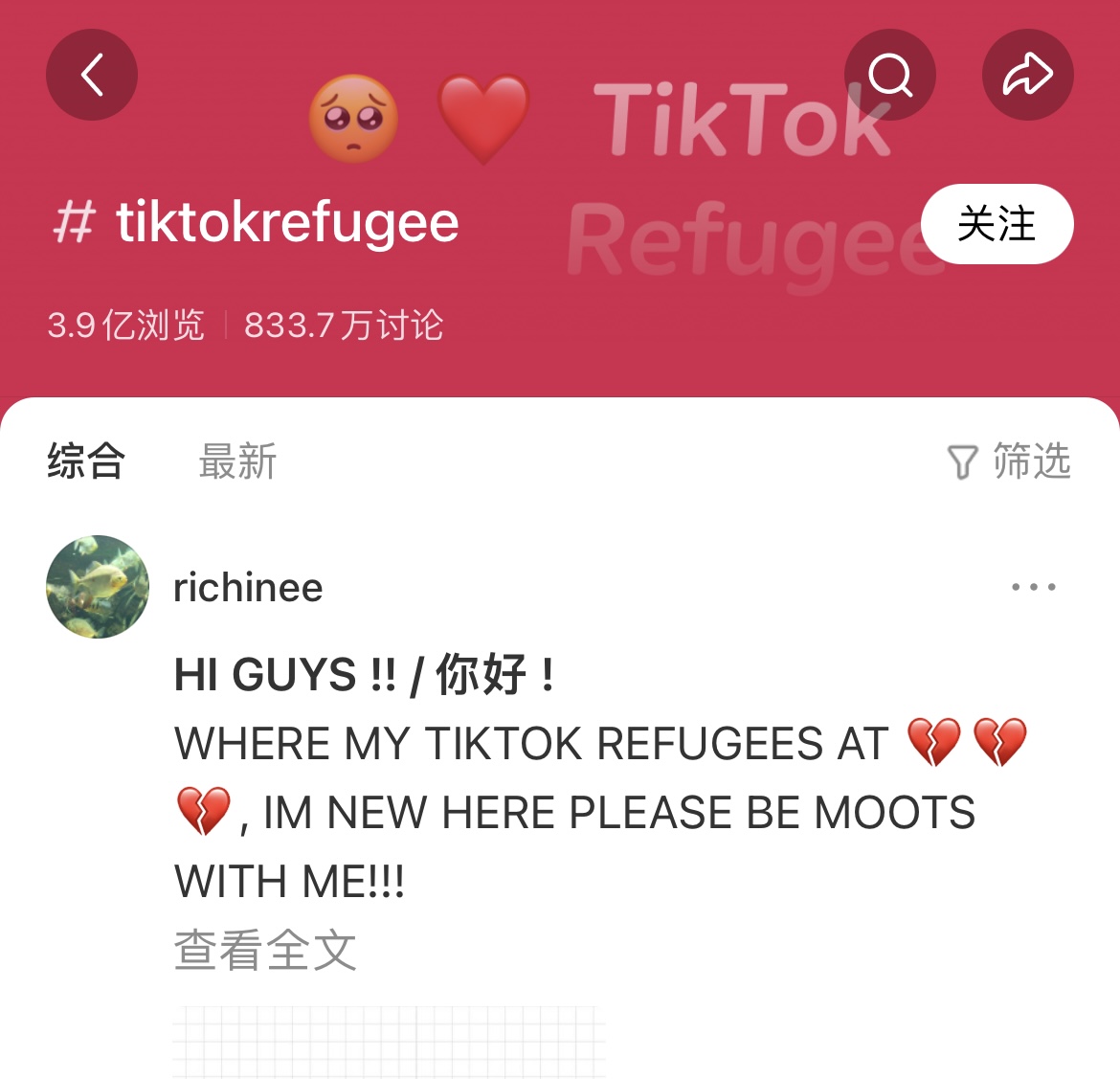This screenshot has height=1079, width=1120.
Task: Go back using the arrow icon
Action: coord(92,75)
